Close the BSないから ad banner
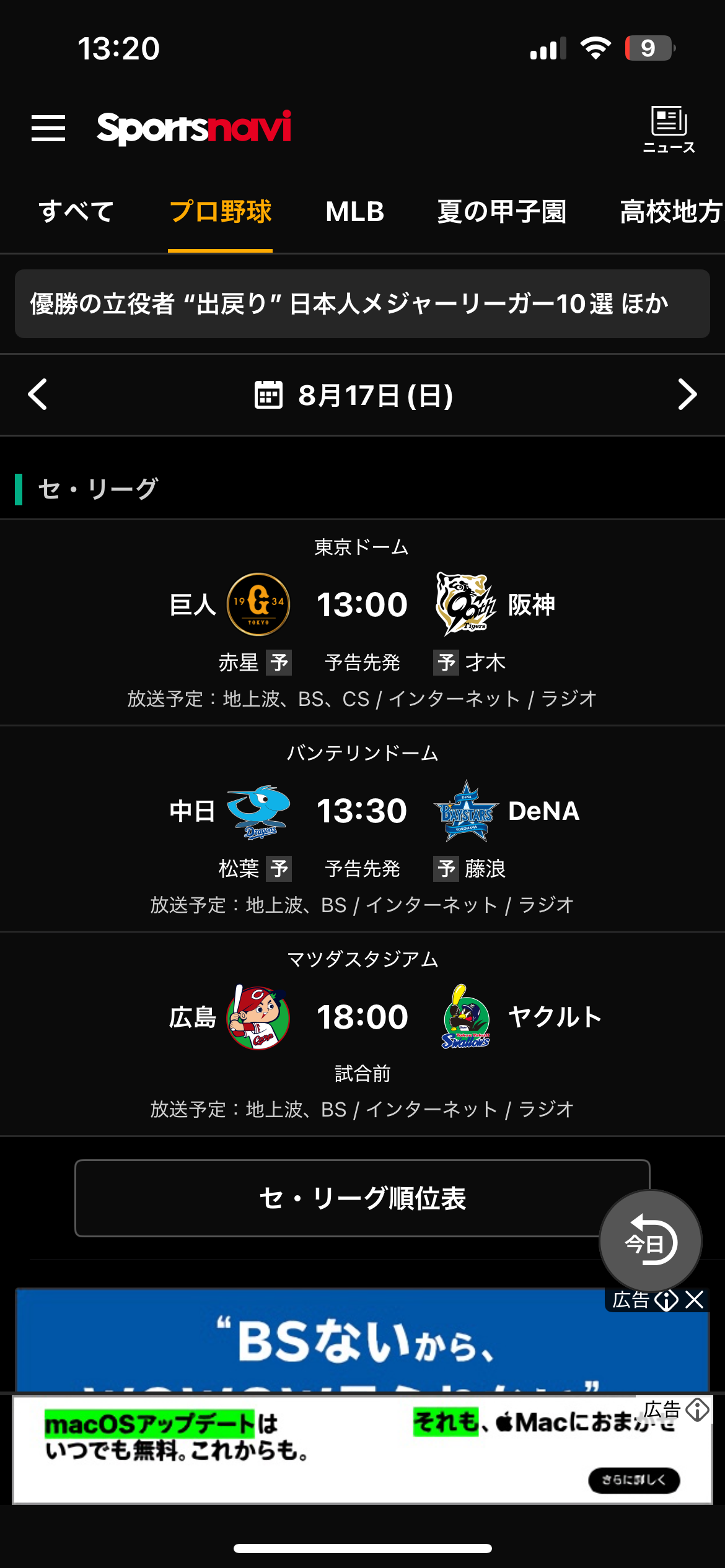Viewport: 725px width, 1568px height. coord(695,1300)
